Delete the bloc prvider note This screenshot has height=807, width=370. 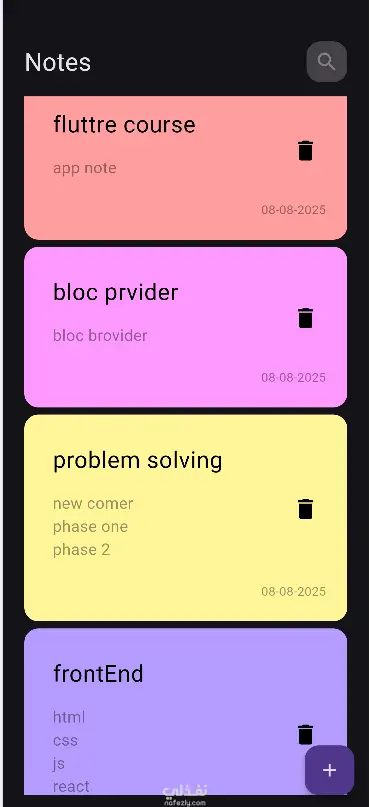[x=305, y=318]
